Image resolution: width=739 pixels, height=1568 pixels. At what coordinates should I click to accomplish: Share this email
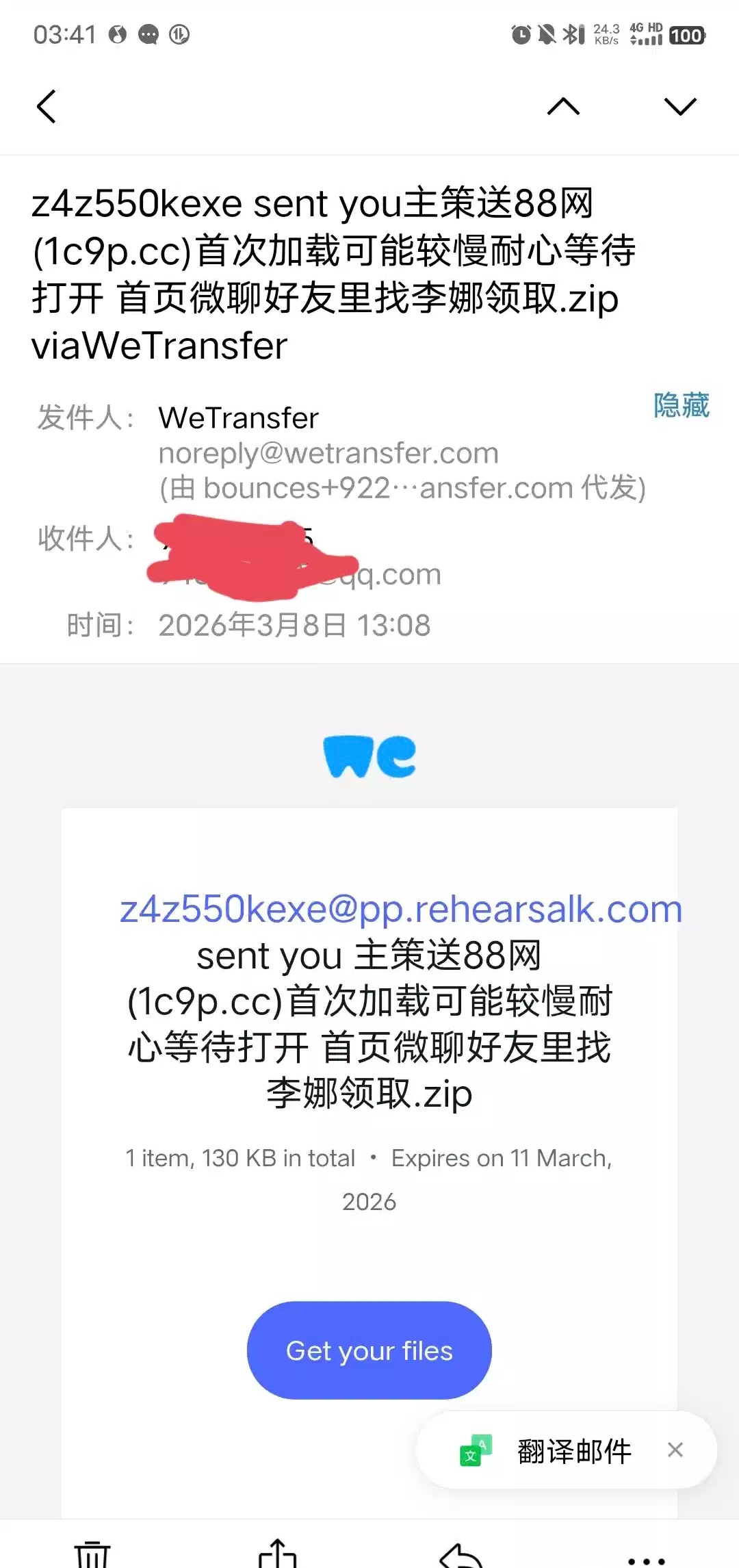point(277,1554)
